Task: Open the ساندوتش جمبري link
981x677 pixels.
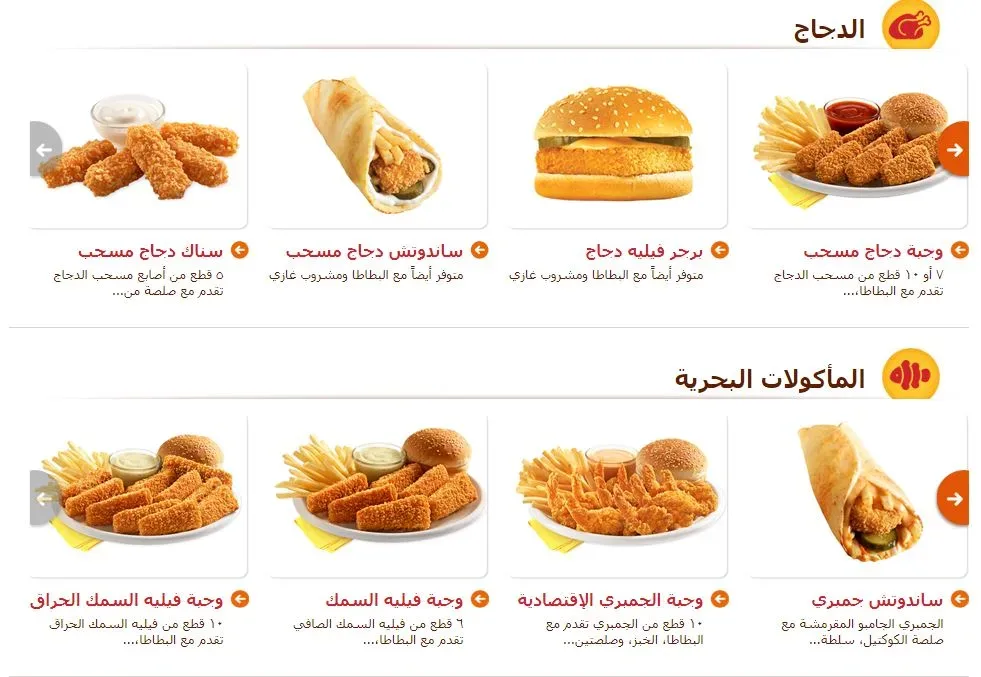Action: (877, 600)
